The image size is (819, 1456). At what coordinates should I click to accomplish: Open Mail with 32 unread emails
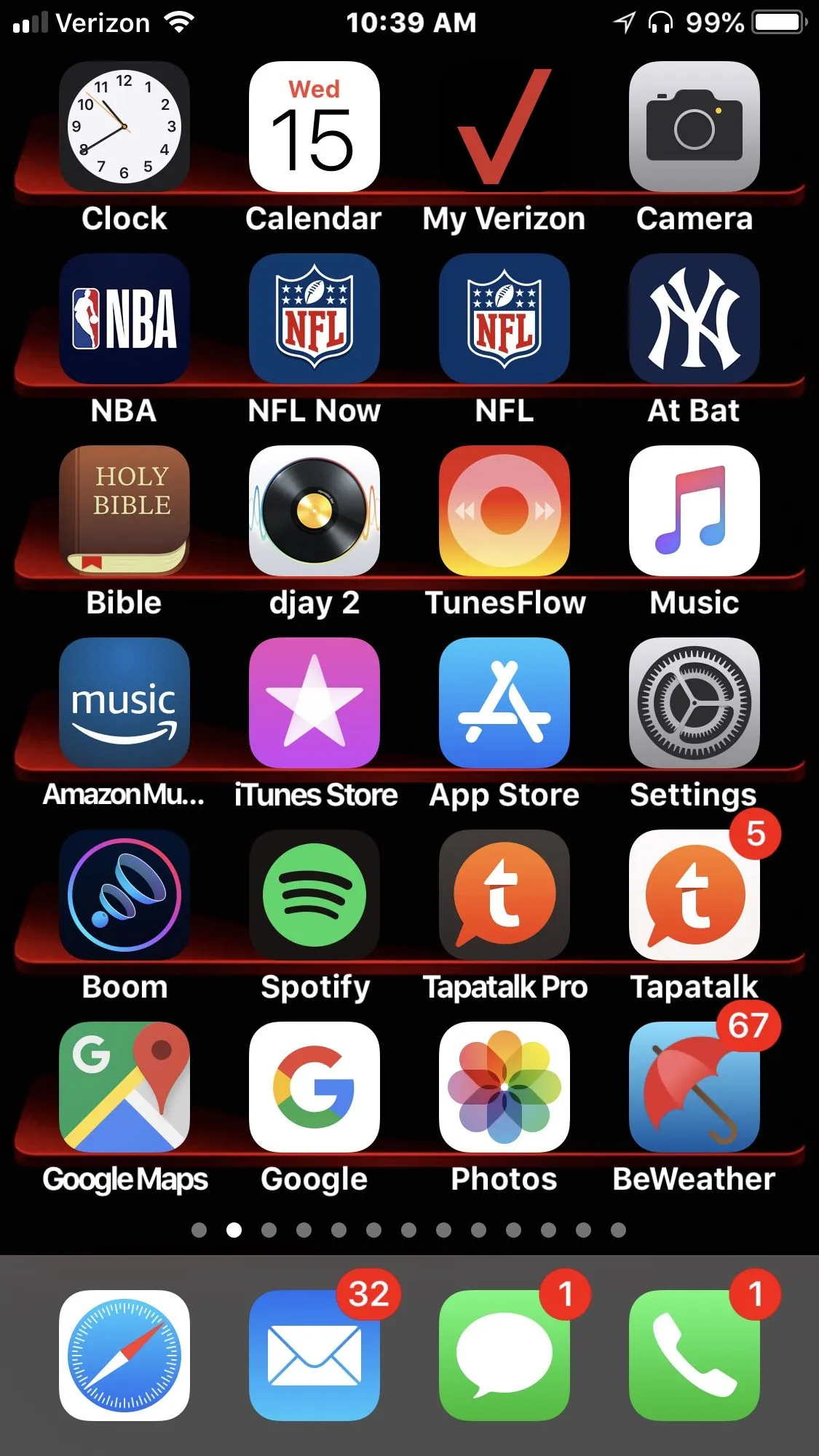314,1356
